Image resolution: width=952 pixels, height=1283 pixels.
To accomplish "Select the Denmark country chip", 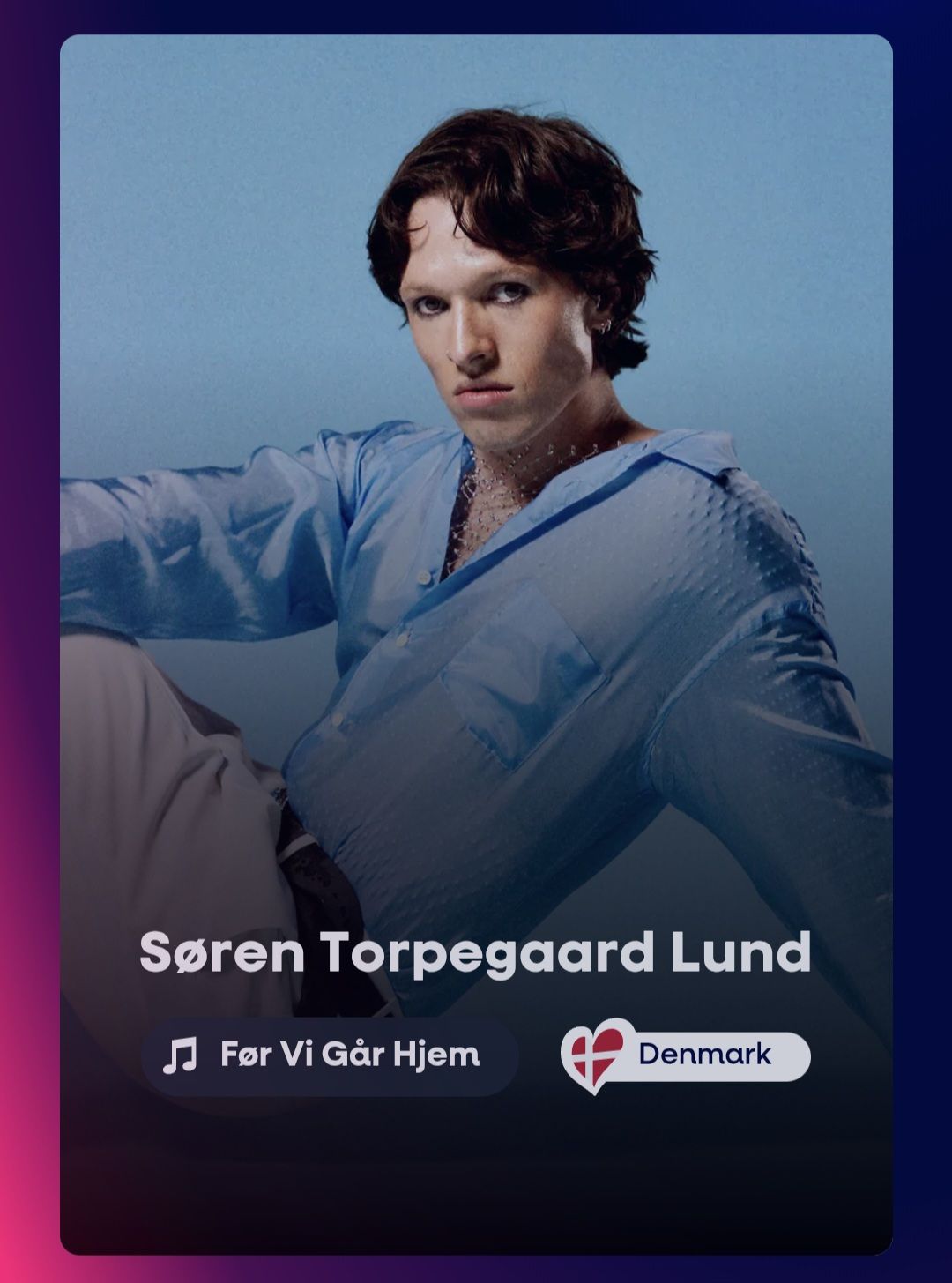I will pos(688,1055).
